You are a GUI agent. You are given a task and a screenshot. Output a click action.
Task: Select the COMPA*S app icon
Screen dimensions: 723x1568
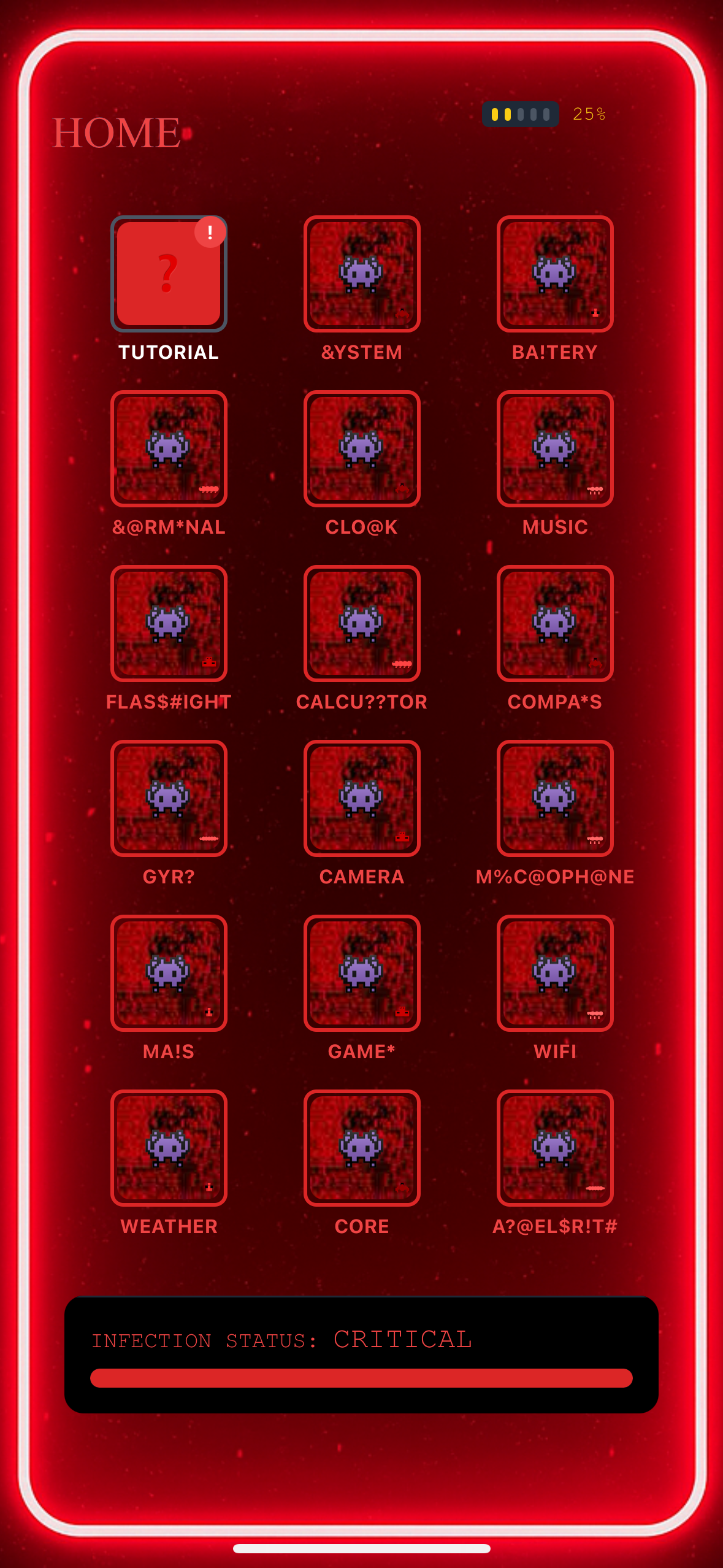(555, 623)
